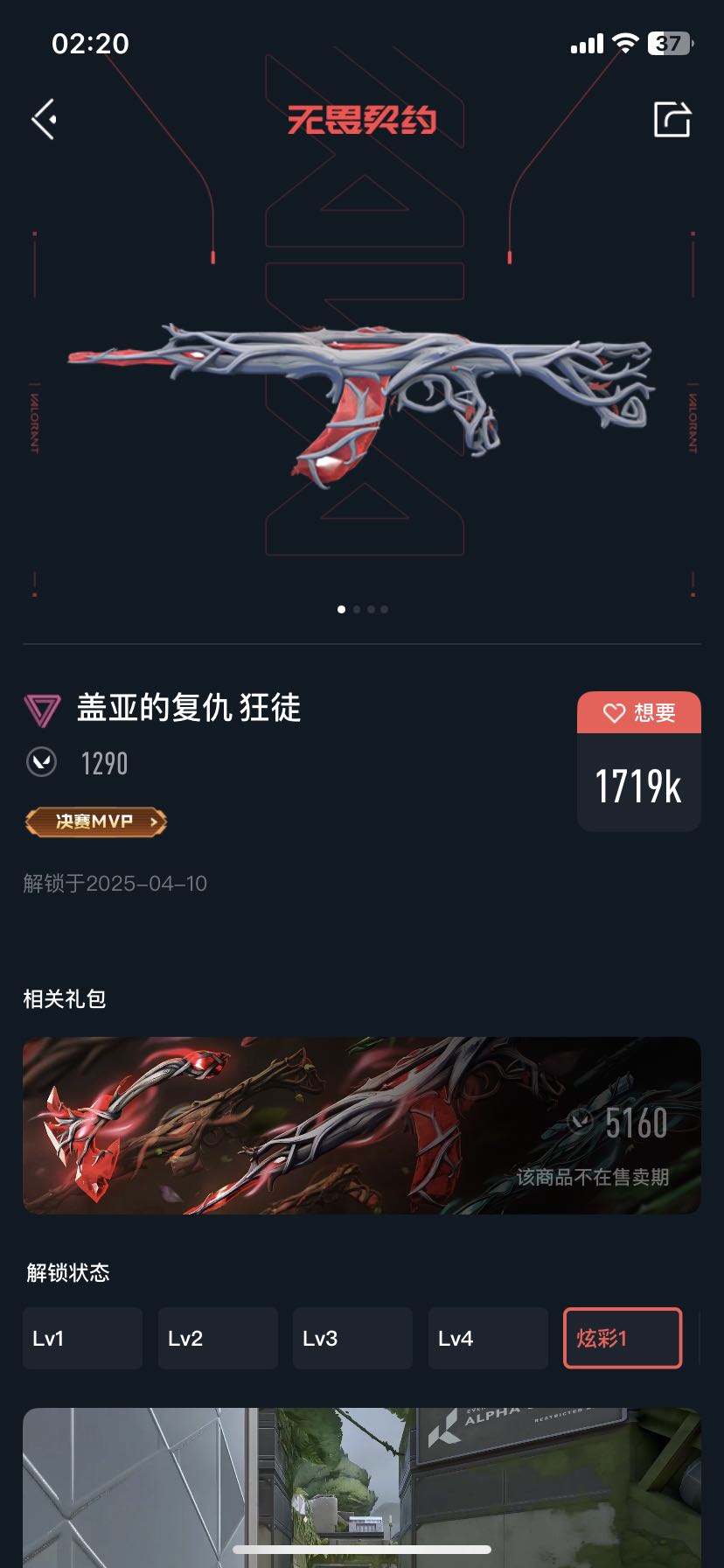
Task: Go back using the top-left arrow
Action: coord(45,119)
